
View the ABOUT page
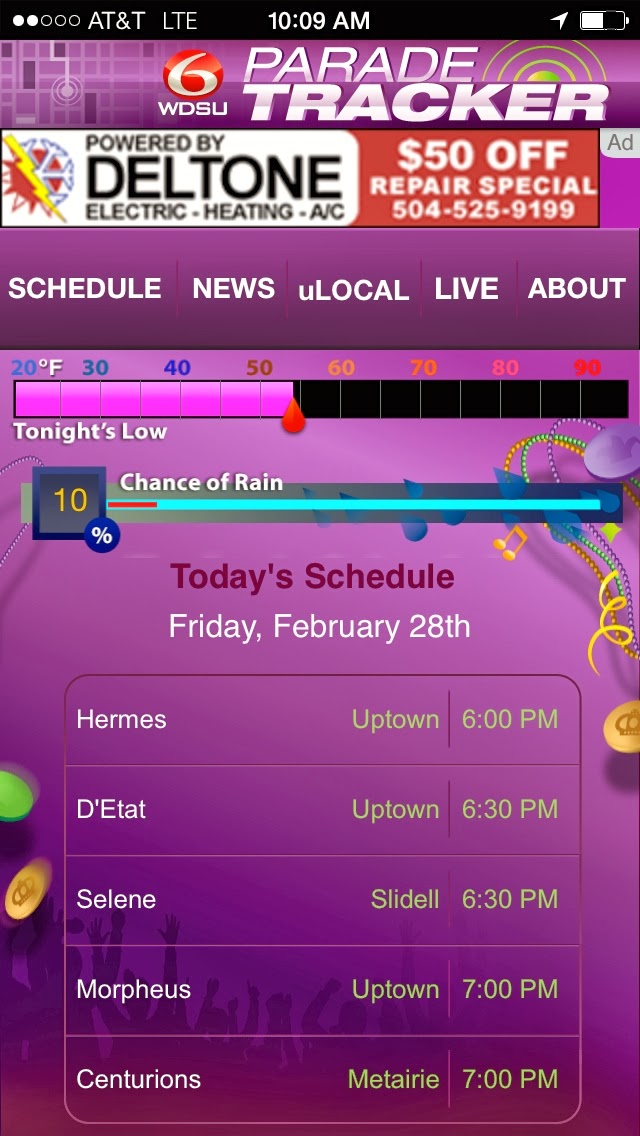coord(576,289)
